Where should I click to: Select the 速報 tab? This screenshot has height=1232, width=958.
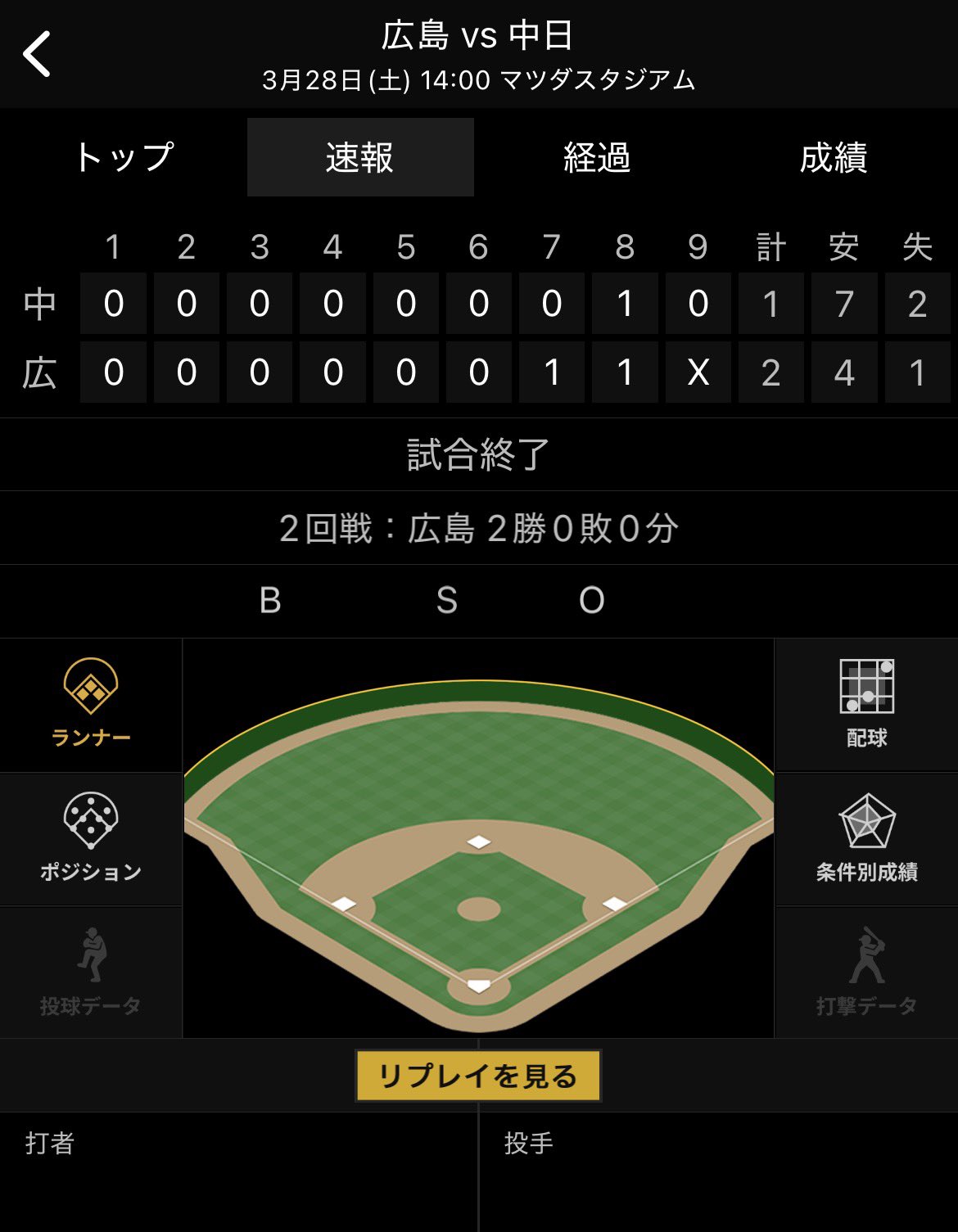(x=360, y=157)
